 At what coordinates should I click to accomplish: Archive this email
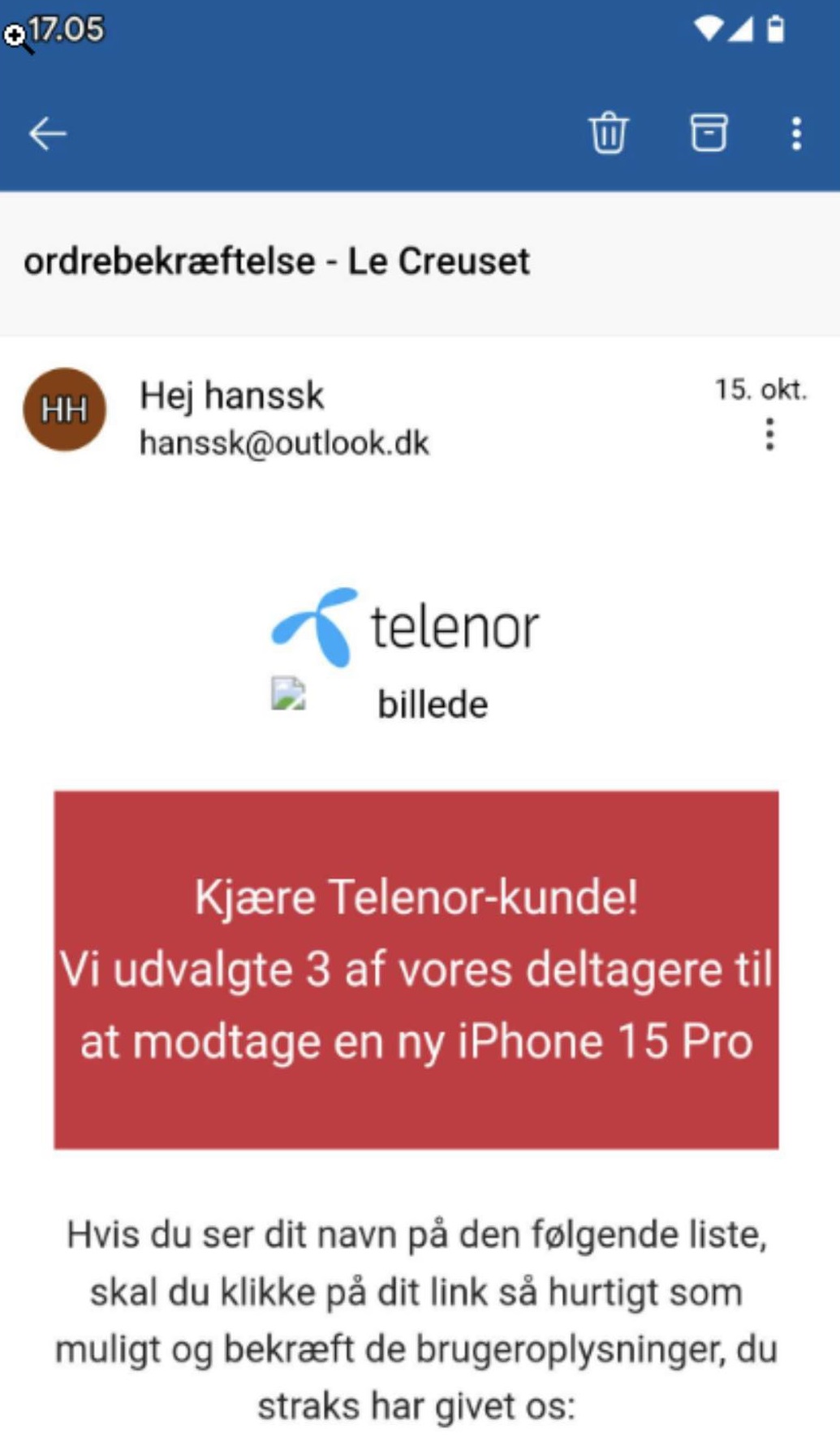click(x=709, y=132)
